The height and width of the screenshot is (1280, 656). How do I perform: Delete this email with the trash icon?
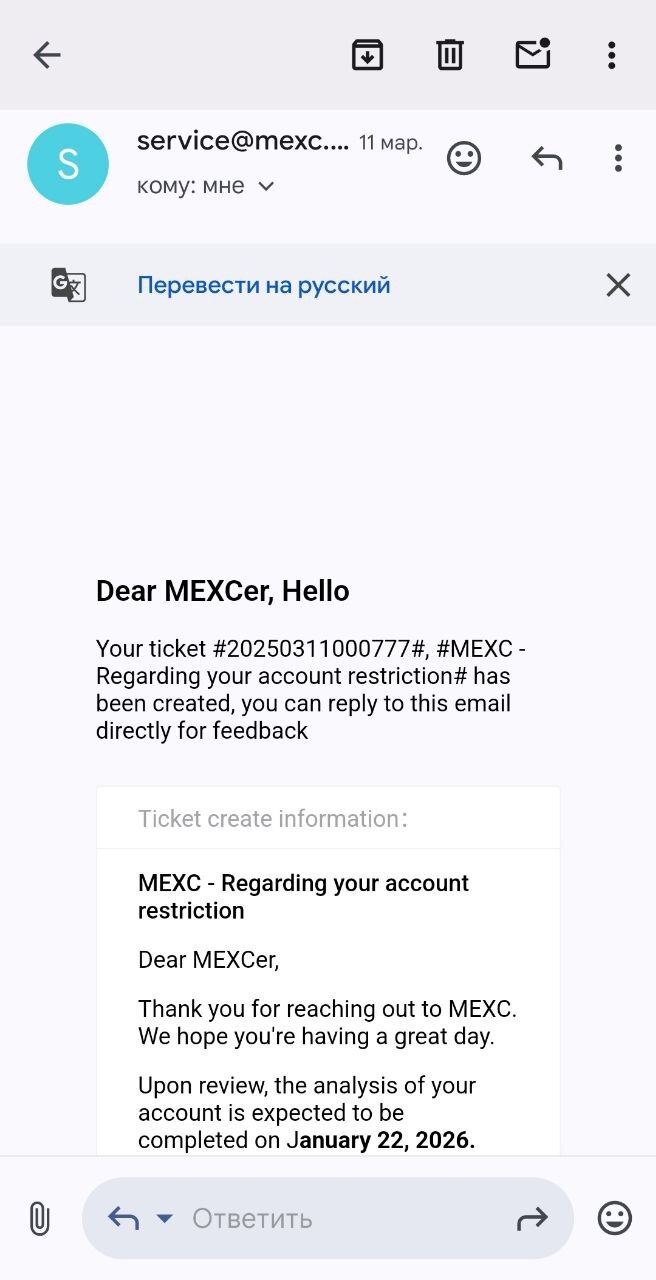(450, 55)
